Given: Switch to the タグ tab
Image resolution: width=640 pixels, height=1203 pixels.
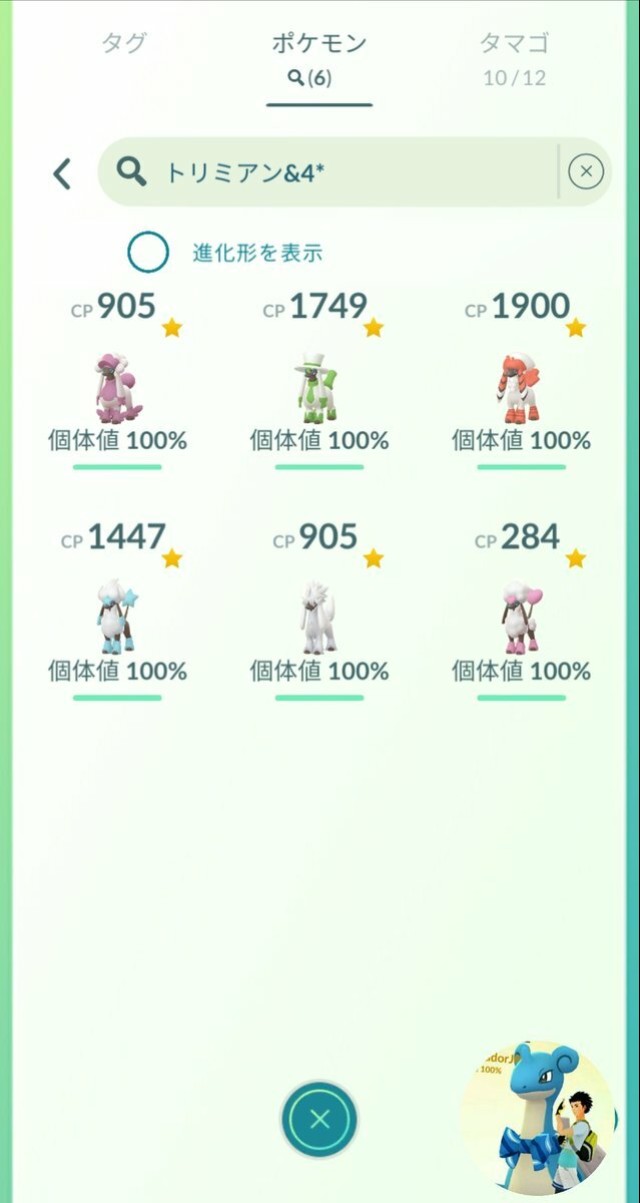Looking at the screenshot, I should click(x=124, y=44).
